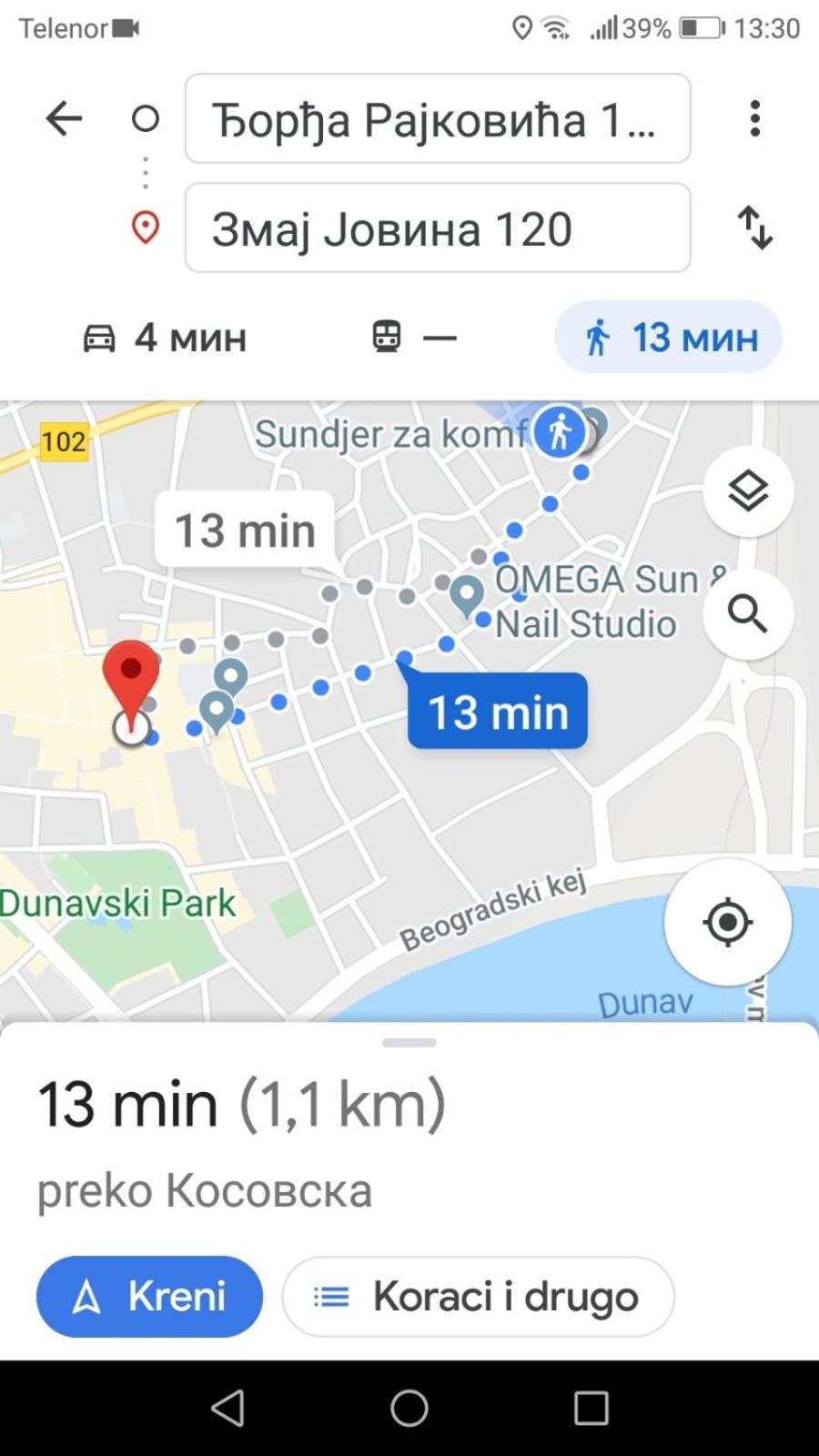Center the map on my location

pyautogui.click(x=728, y=922)
